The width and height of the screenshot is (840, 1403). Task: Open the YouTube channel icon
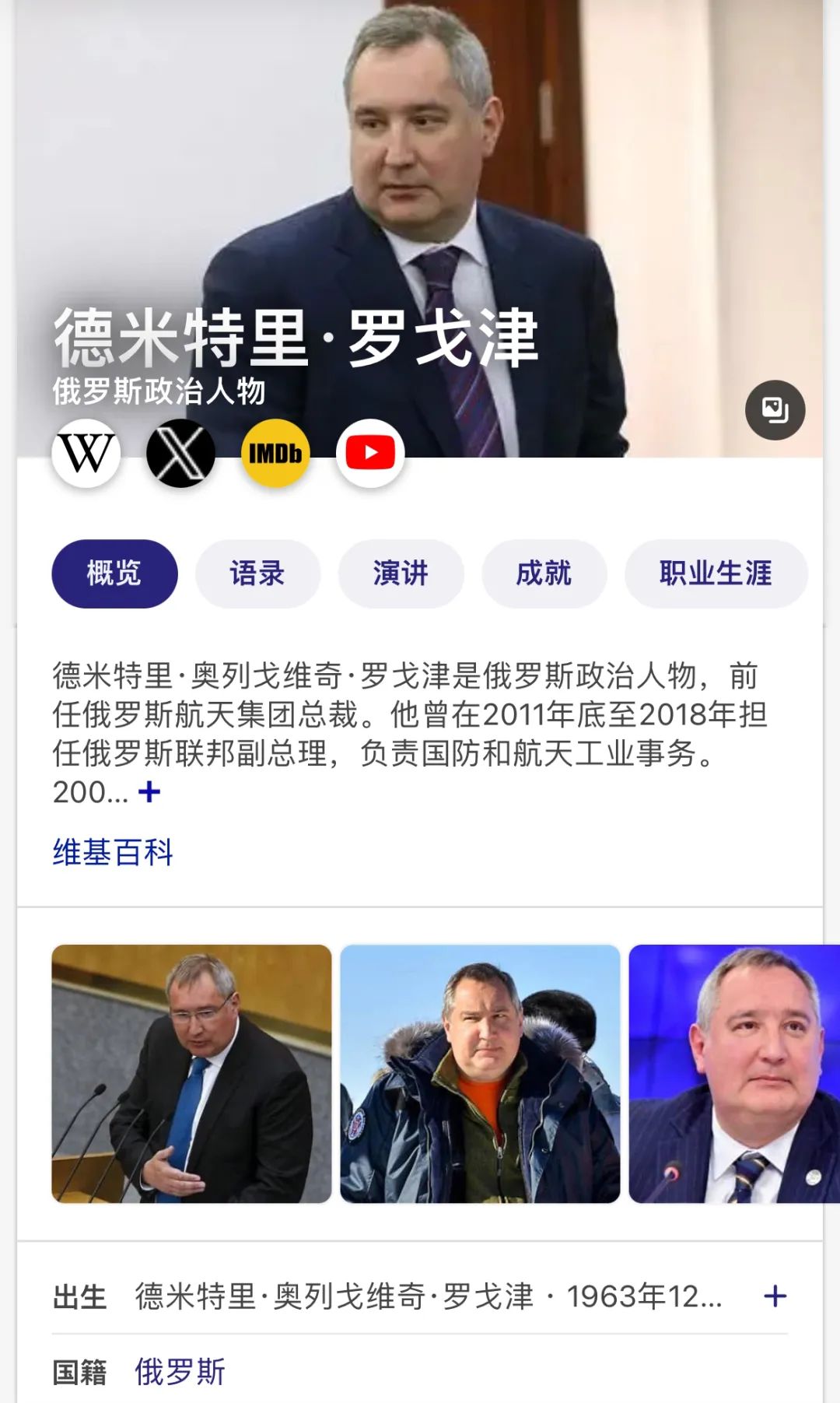point(370,453)
